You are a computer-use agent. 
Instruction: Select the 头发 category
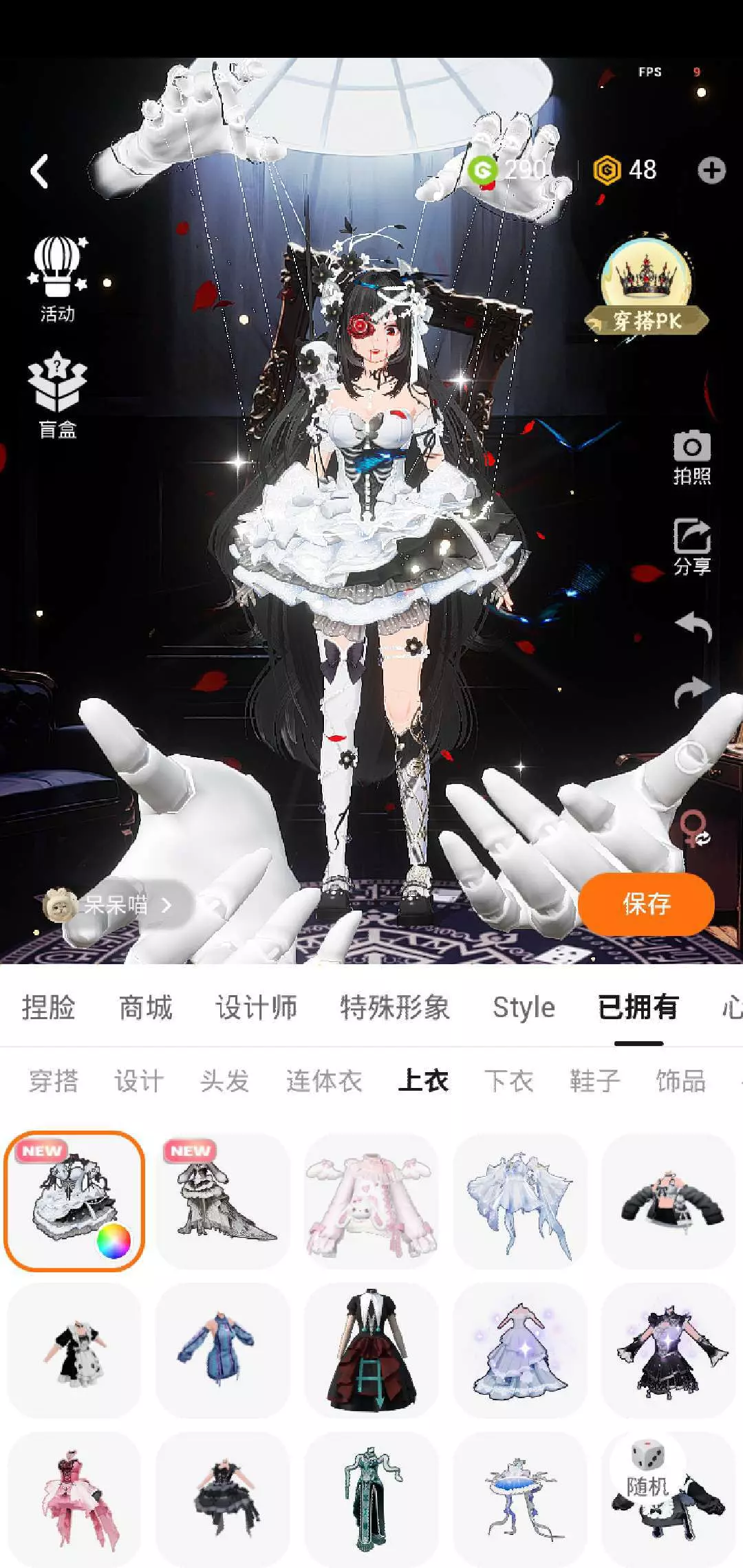click(x=225, y=1081)
